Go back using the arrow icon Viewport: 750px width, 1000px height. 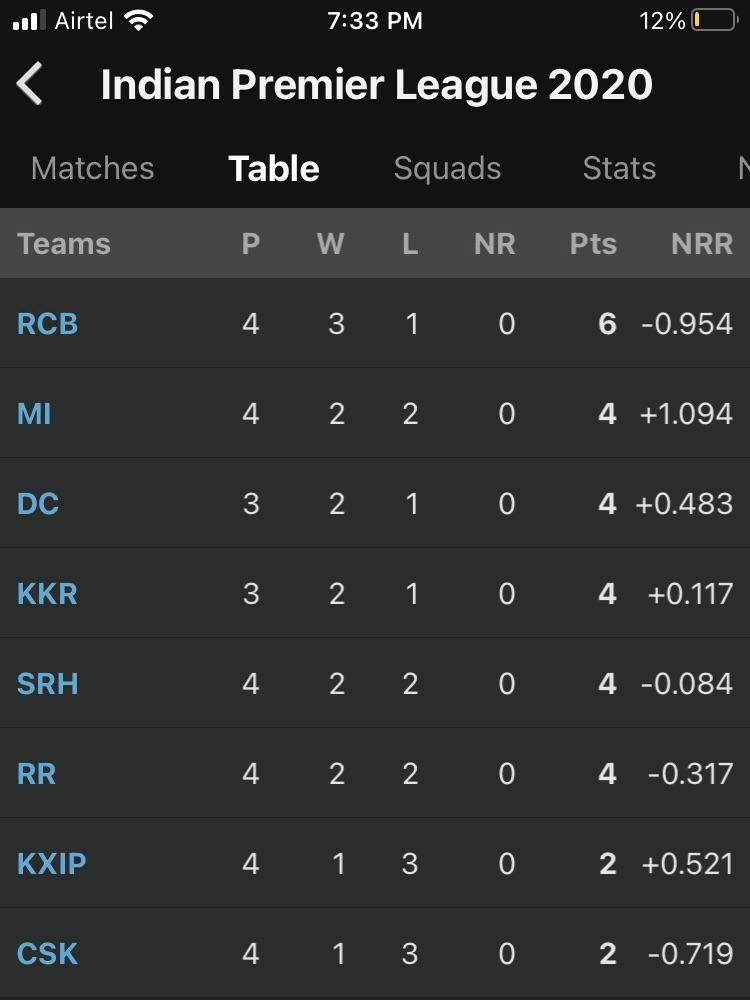(x=30, y=84)
